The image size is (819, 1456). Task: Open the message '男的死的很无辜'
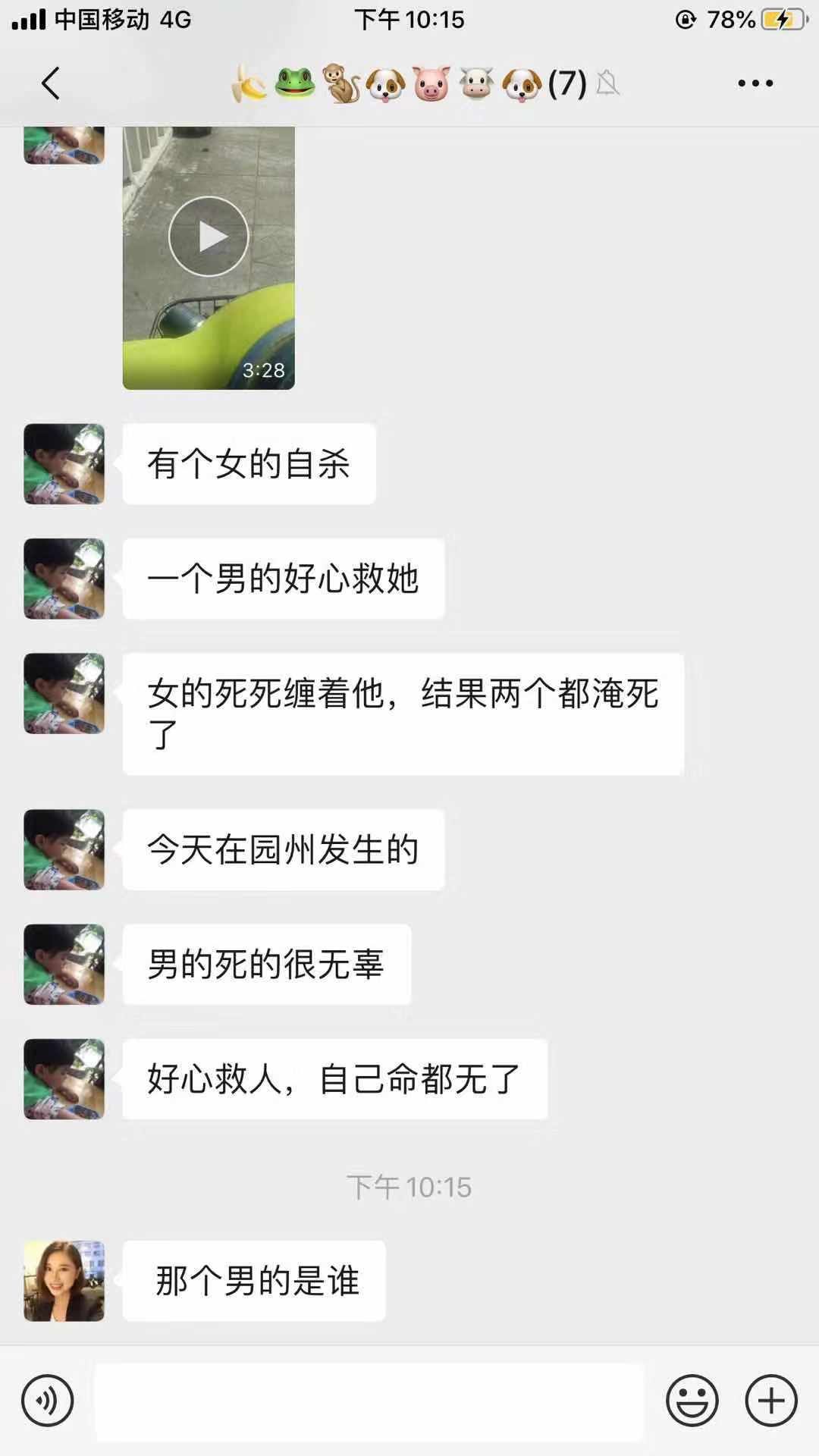click(x=267, y=965)
